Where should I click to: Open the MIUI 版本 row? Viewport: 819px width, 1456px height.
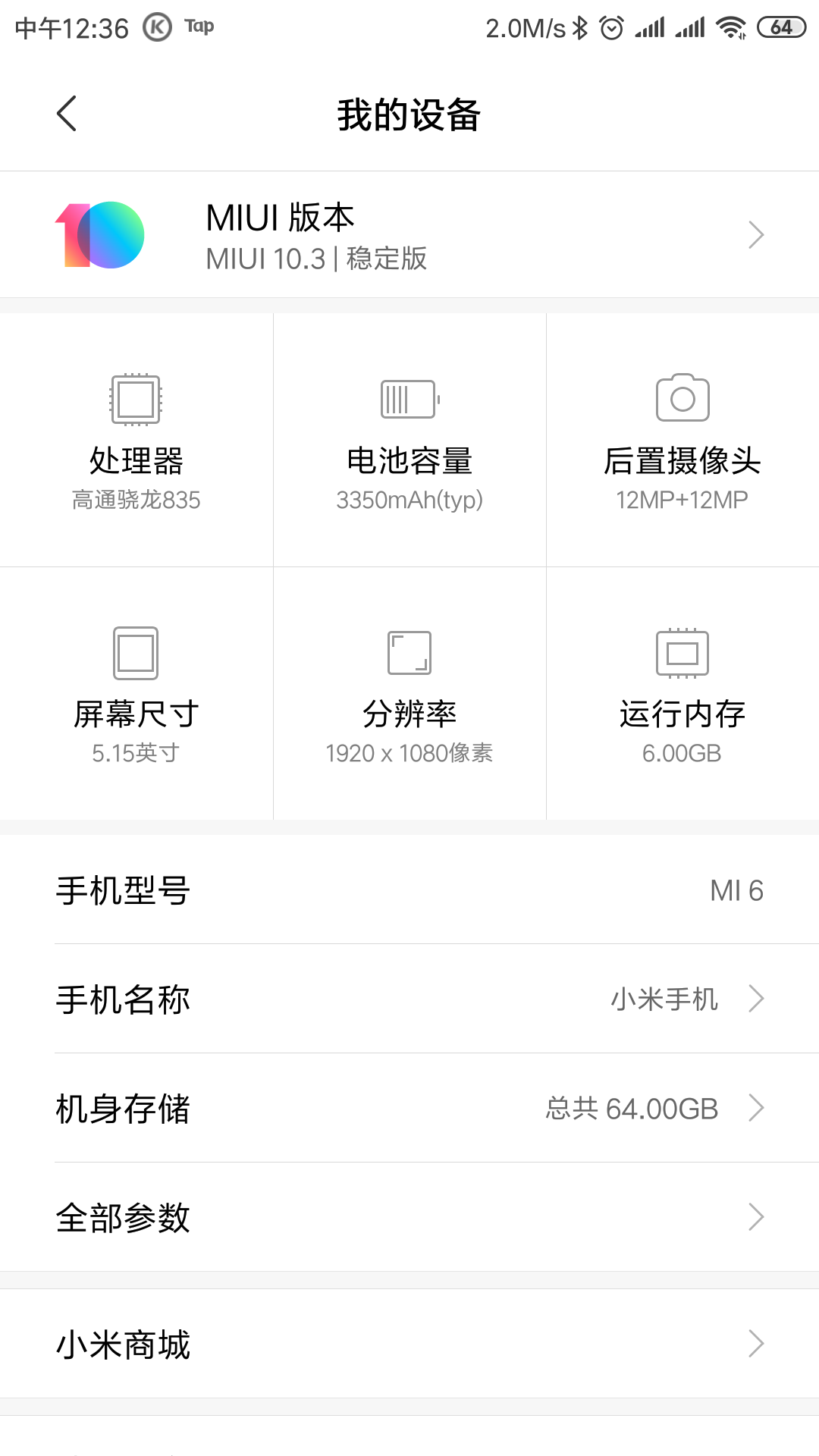[409, 235]
